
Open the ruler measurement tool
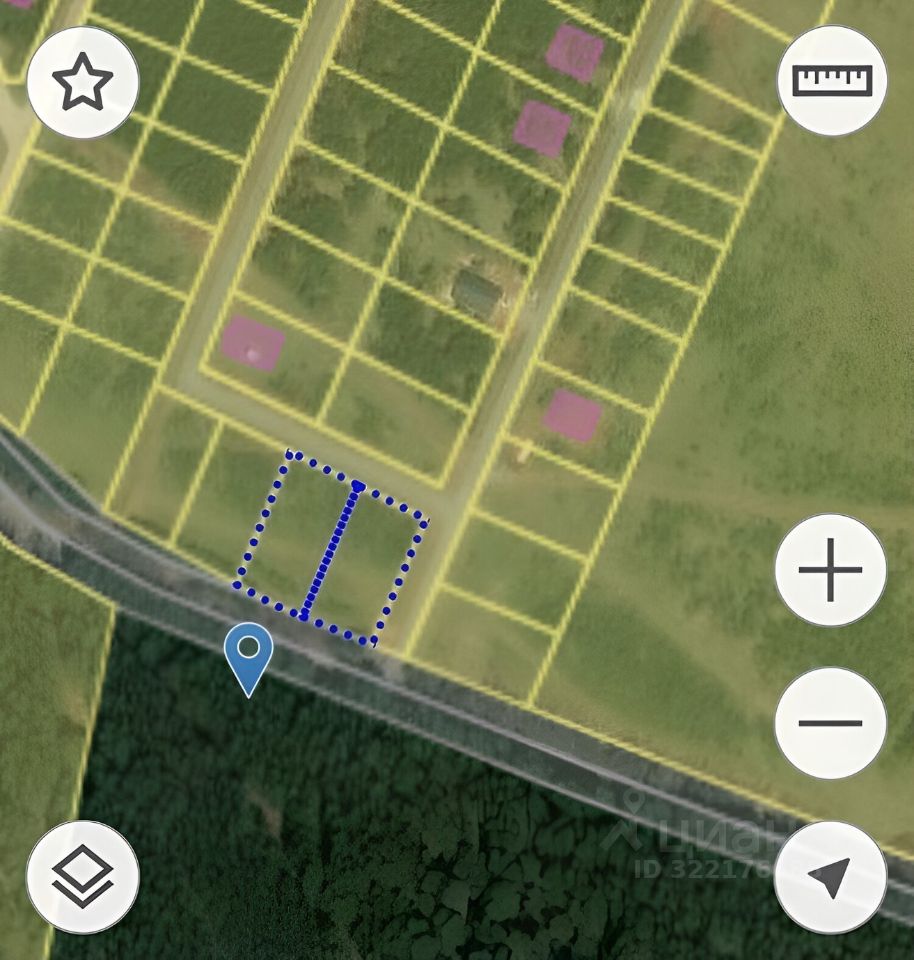[x=832, y=80]
